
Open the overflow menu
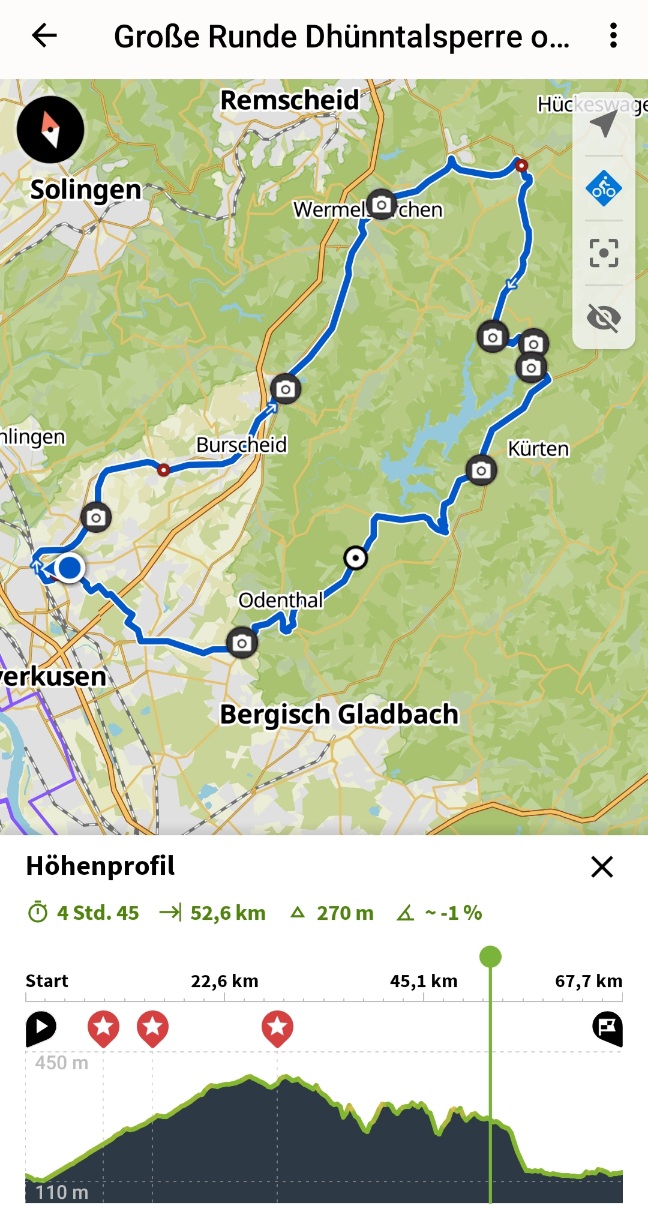tap(613, 37)
